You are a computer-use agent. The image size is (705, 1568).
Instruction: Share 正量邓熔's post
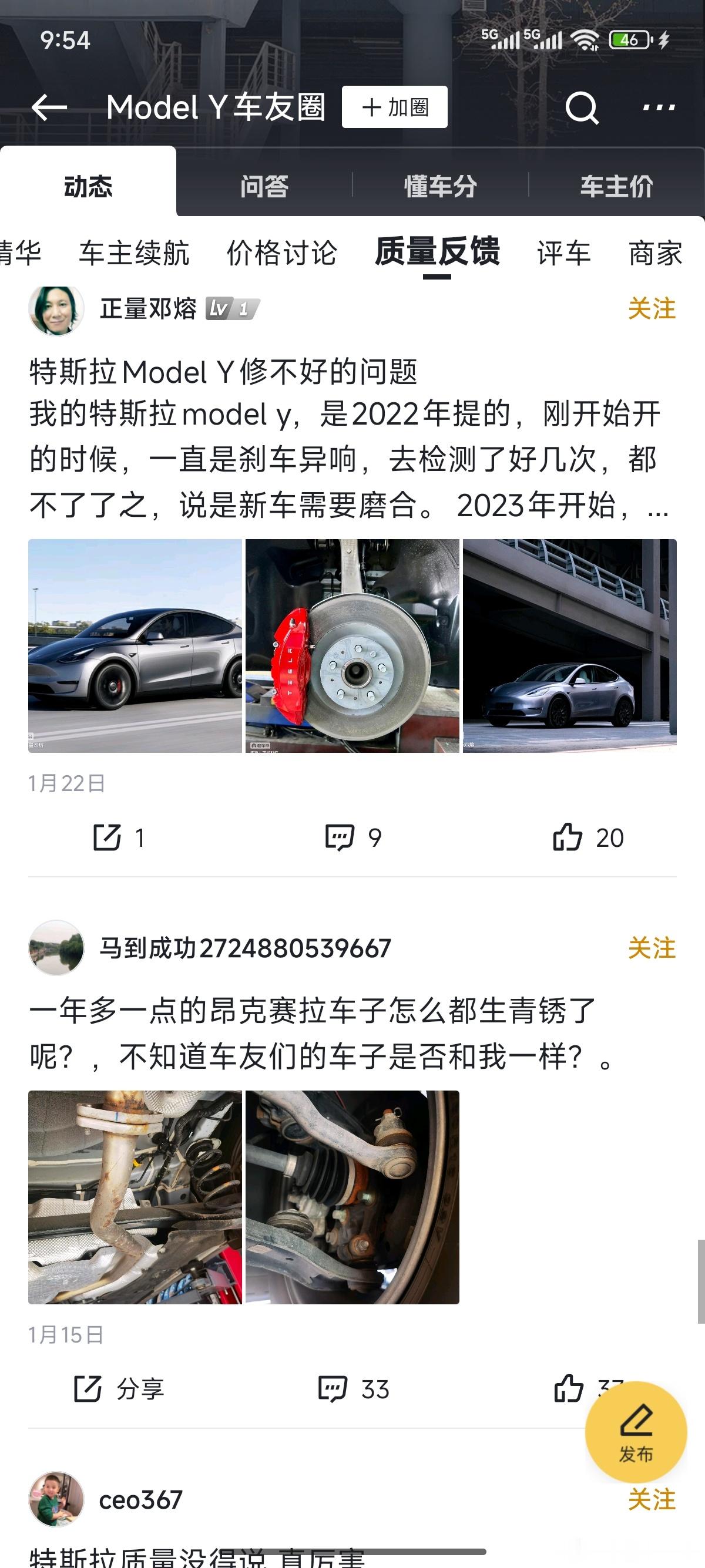pyautogui.click(x=119, y=837)
